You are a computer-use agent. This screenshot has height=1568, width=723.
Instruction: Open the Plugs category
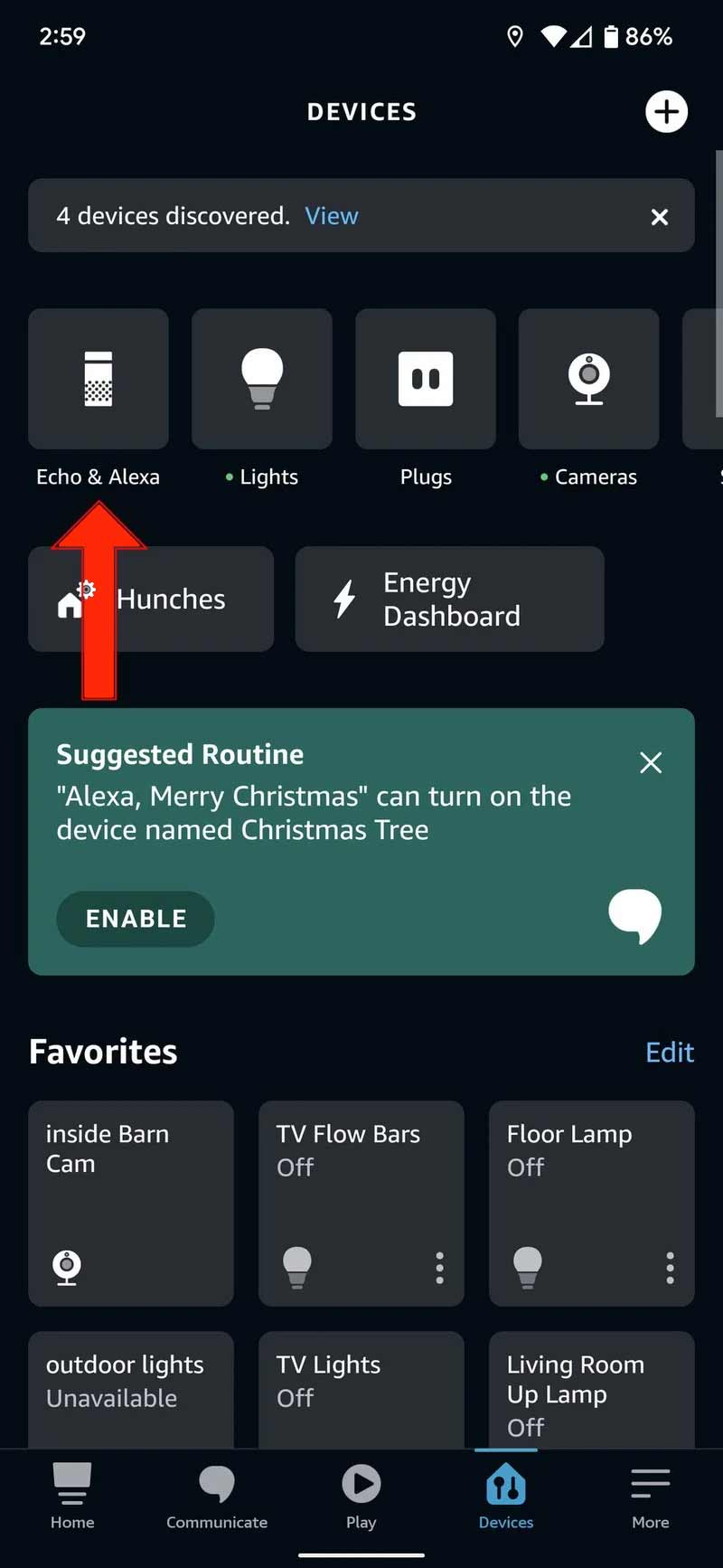tap(426, 380)
